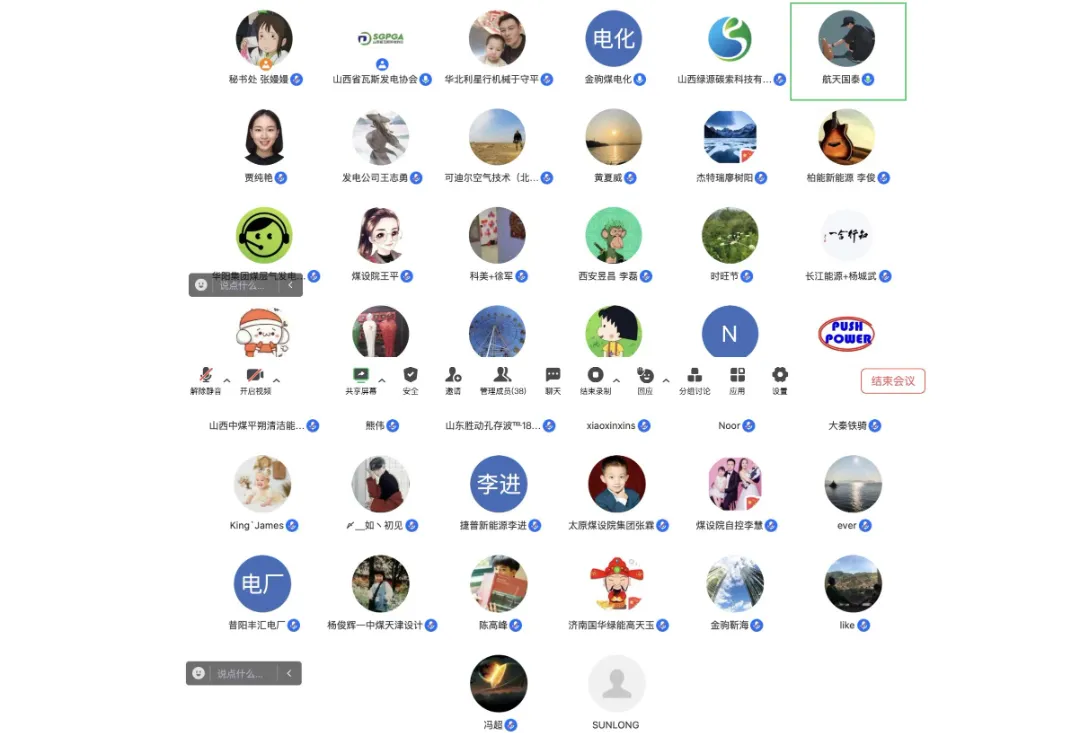The height and width of the screenshot is (733, 1080).
Task: Expand the arrow next to share screen
Action: (x=381, y=381)
